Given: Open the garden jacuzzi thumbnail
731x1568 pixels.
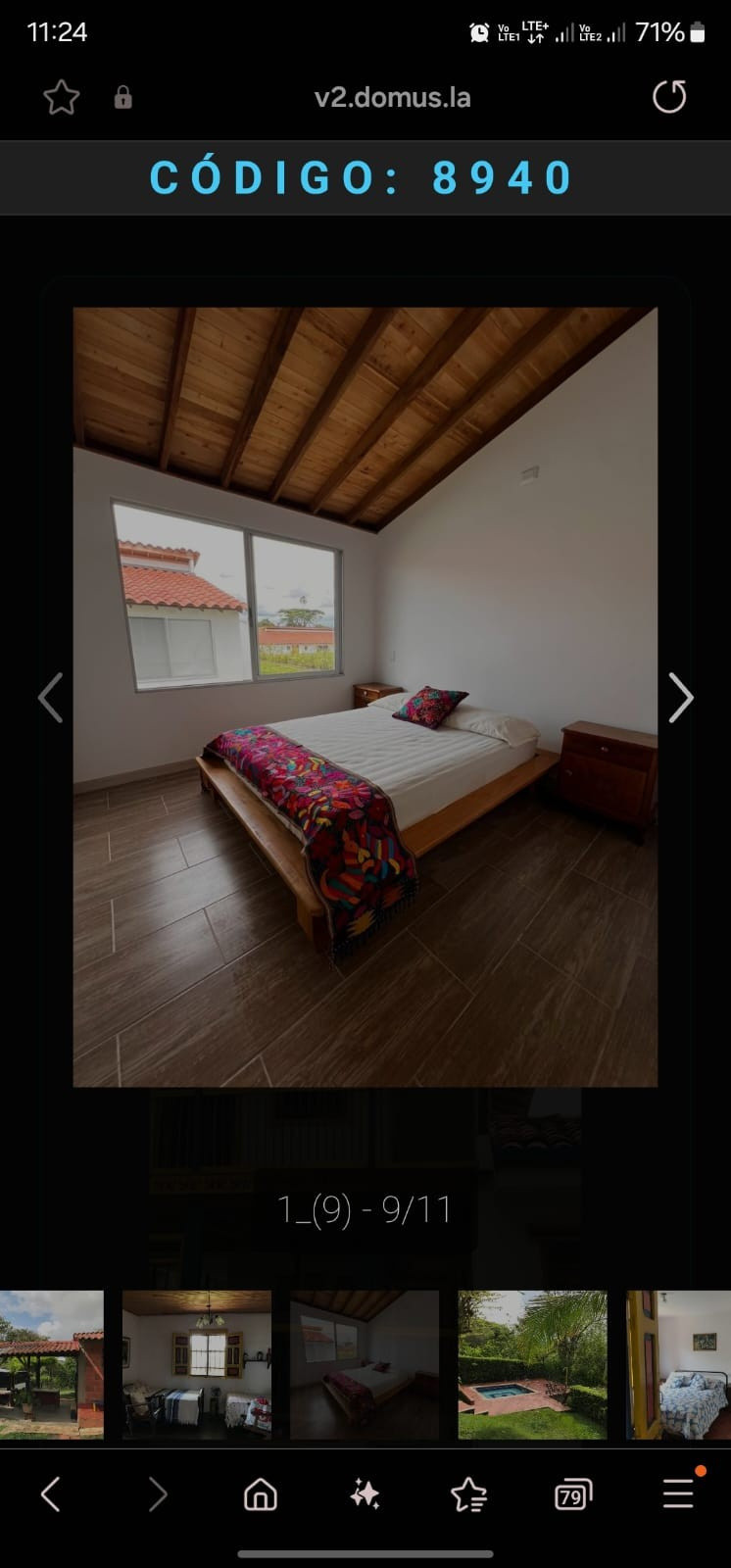Looking at the screenshot, I should pos(532,1364).
